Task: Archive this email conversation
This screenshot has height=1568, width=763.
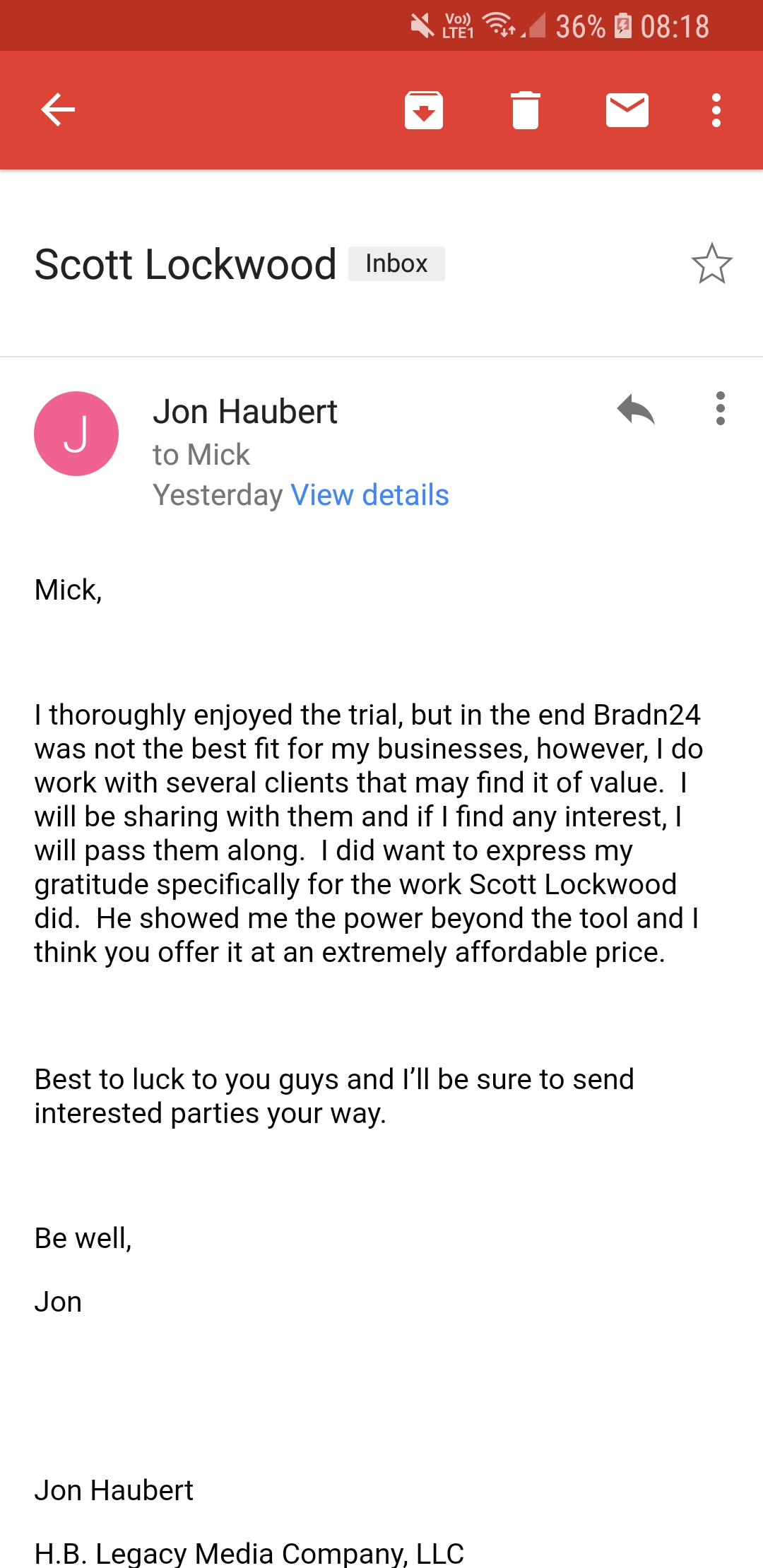Action: (x=424, y=110)
